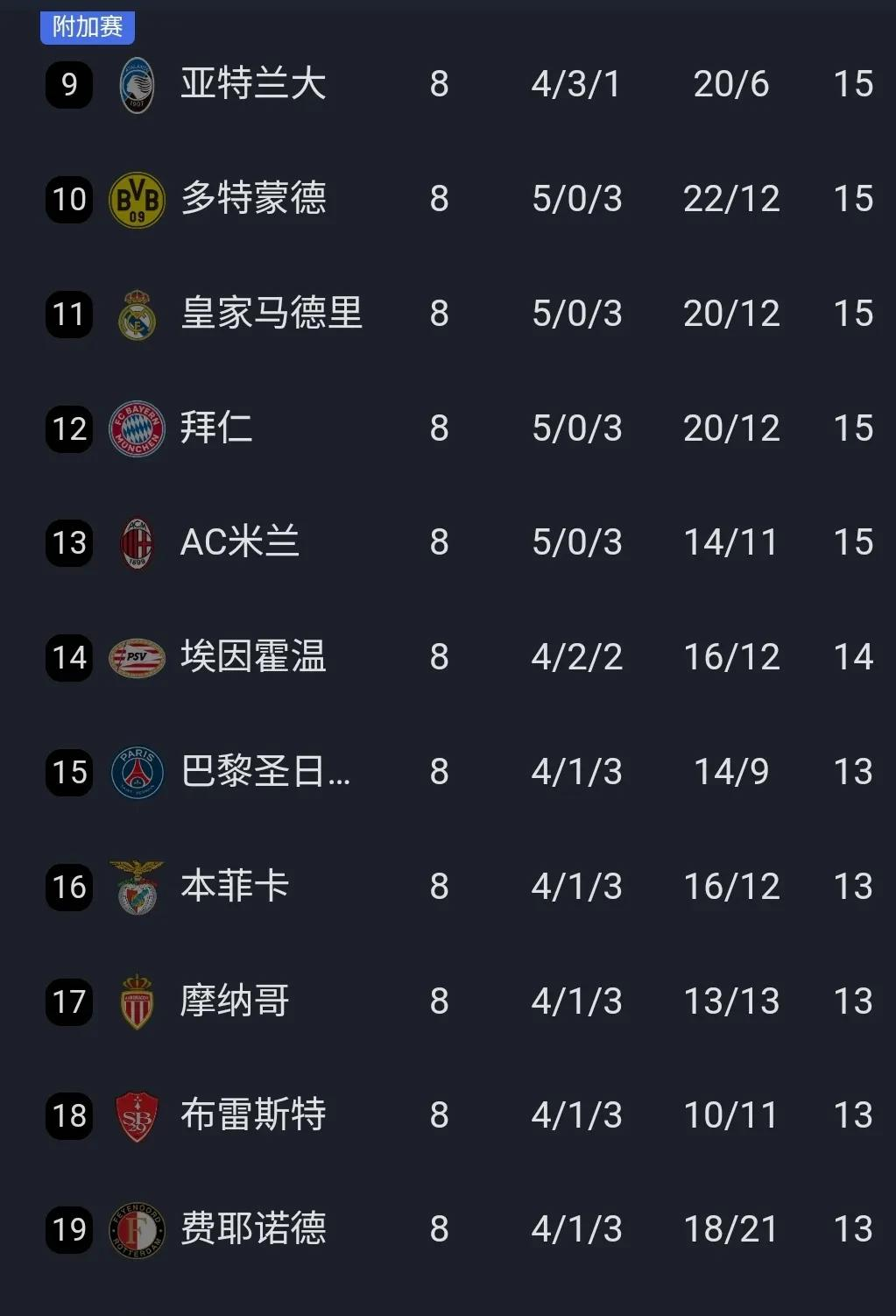Select the Borussia Dortmund BVB logo
Viewport: 896px width, 1316px height.
[136, 199]
